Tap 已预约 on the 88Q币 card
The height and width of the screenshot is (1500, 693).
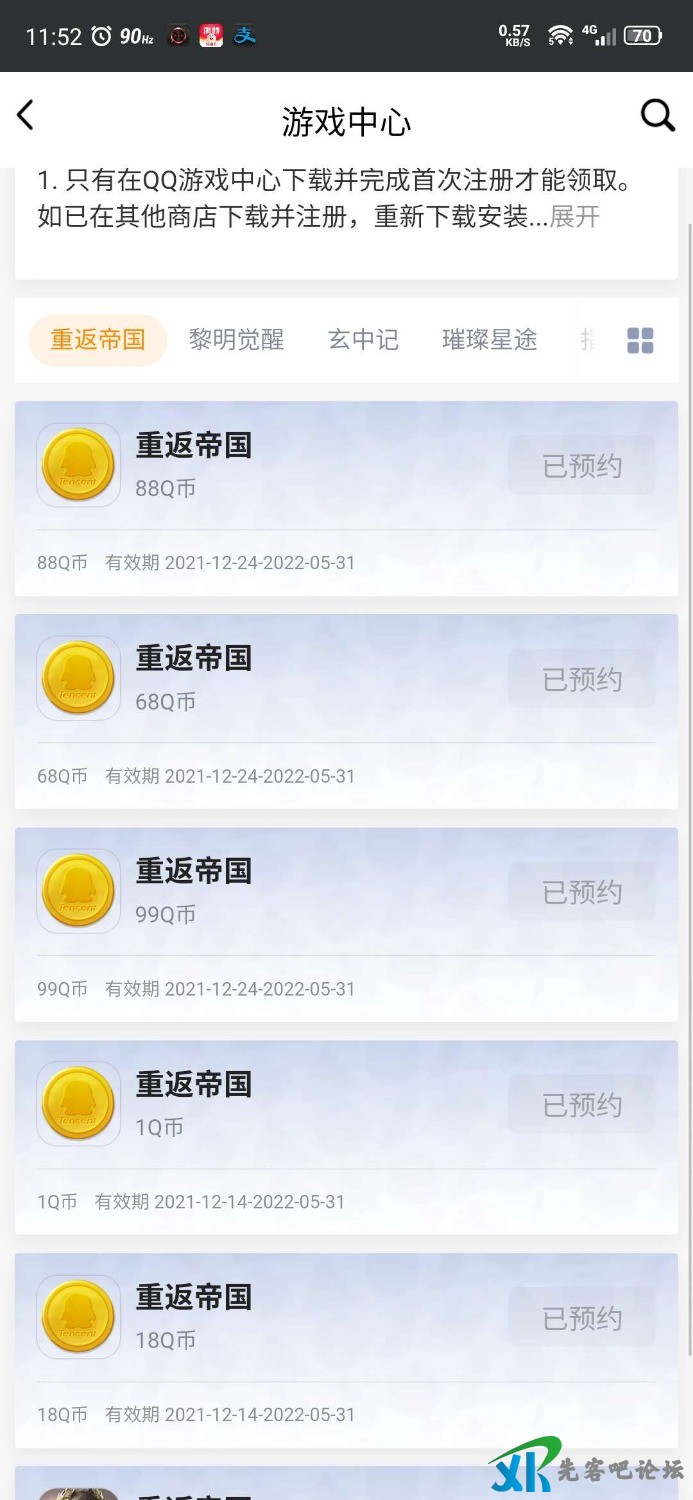click(582, 466)
